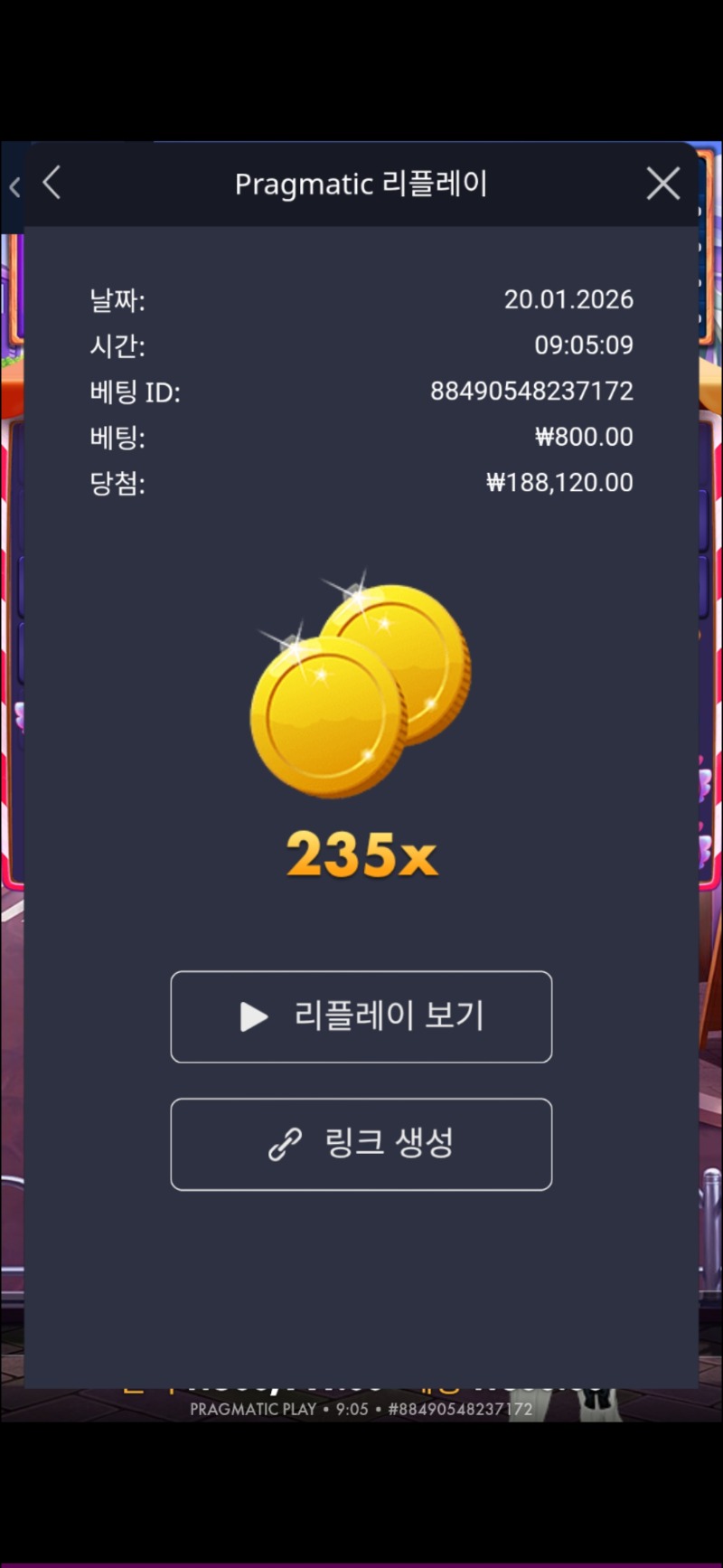Viewport: 723px width, 1568px height.
Task: Tap 링크 생성 to create a link
Action: [x=361, y=1144]
